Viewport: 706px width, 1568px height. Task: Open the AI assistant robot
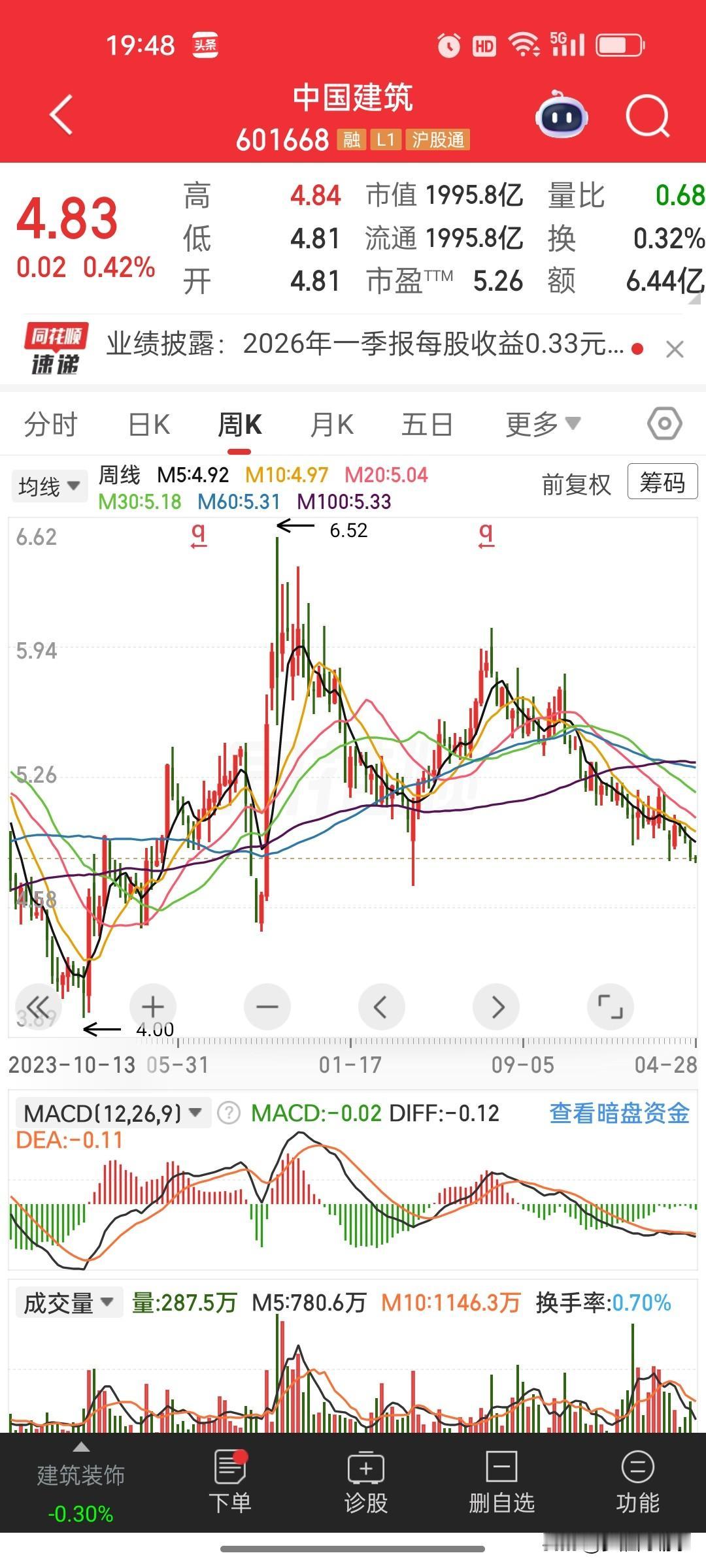click(x=561, y=116)
